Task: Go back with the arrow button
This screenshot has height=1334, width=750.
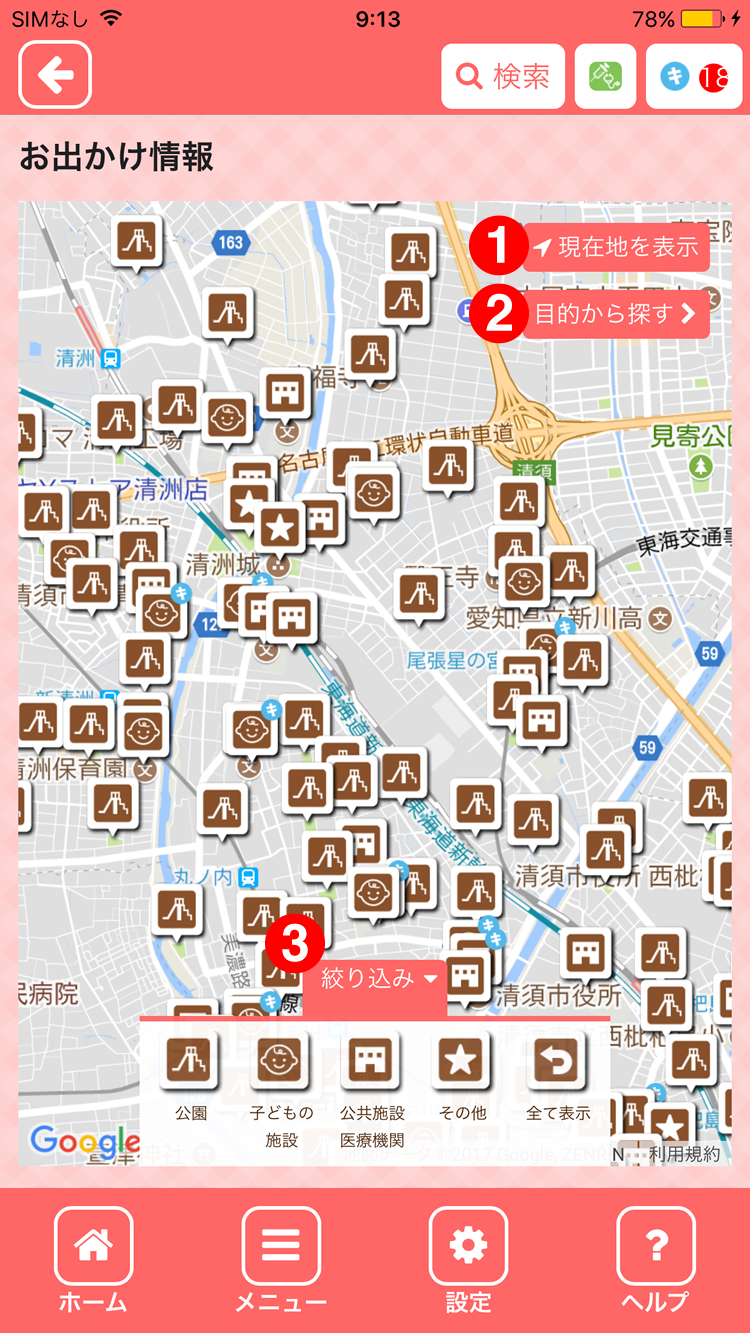Action: [55, 75]
